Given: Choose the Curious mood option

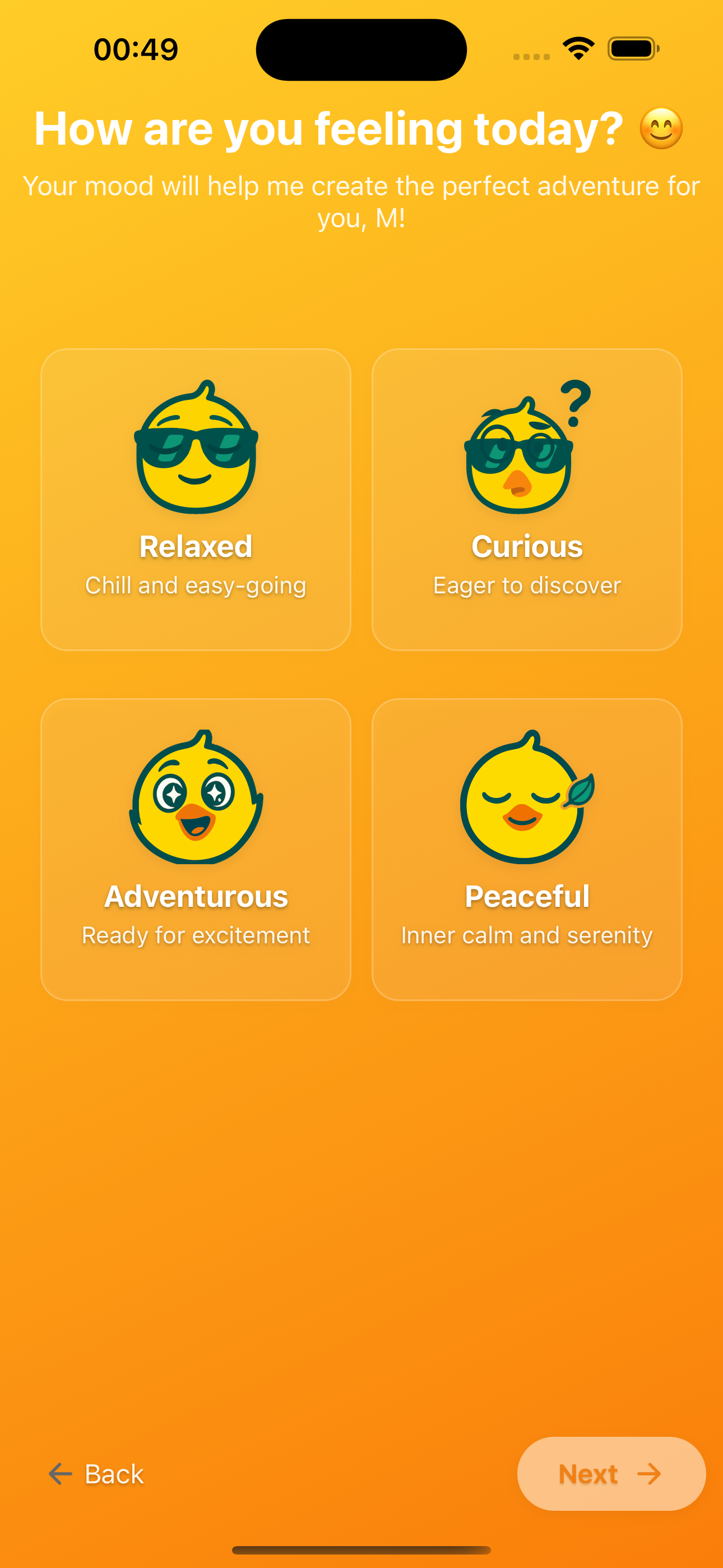Looking at the screenshot, I should click(x=526, y=499).
